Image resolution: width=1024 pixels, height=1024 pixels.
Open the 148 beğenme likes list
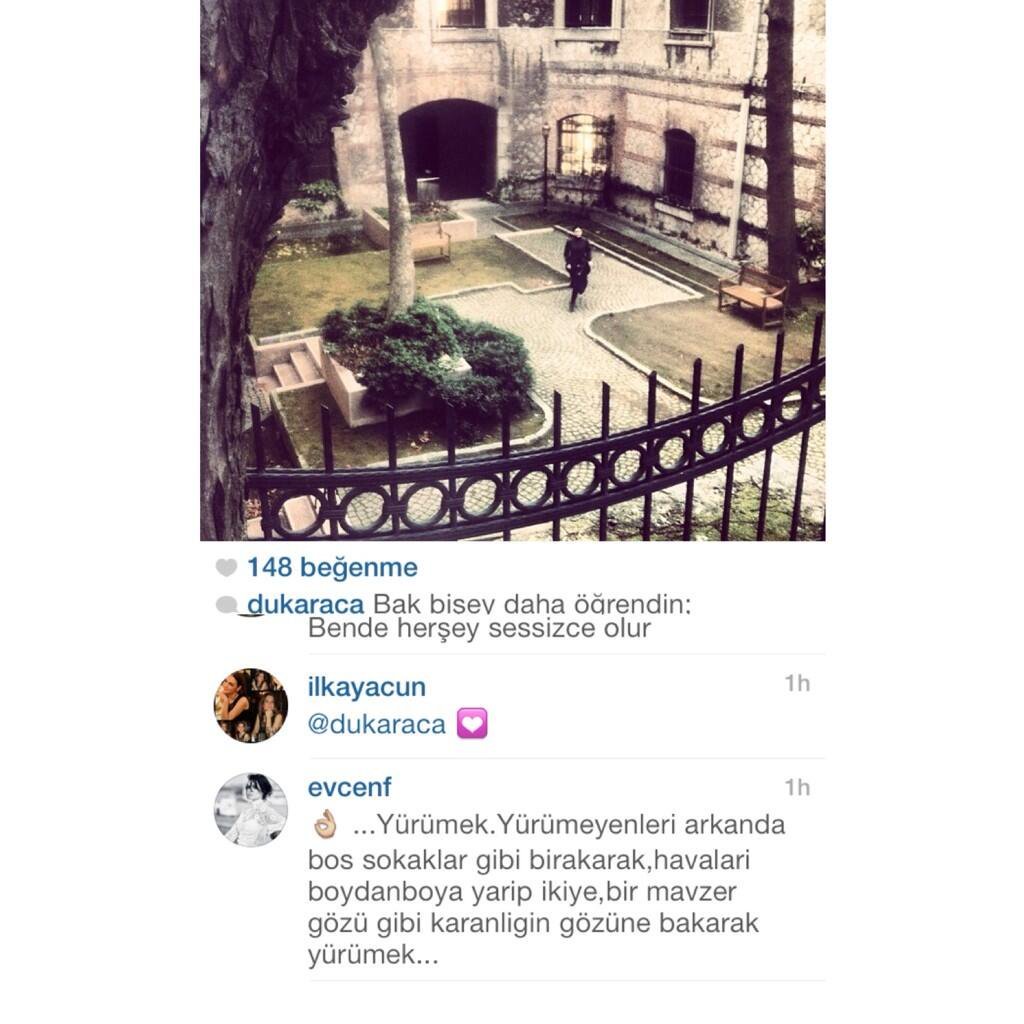(332, 568)
